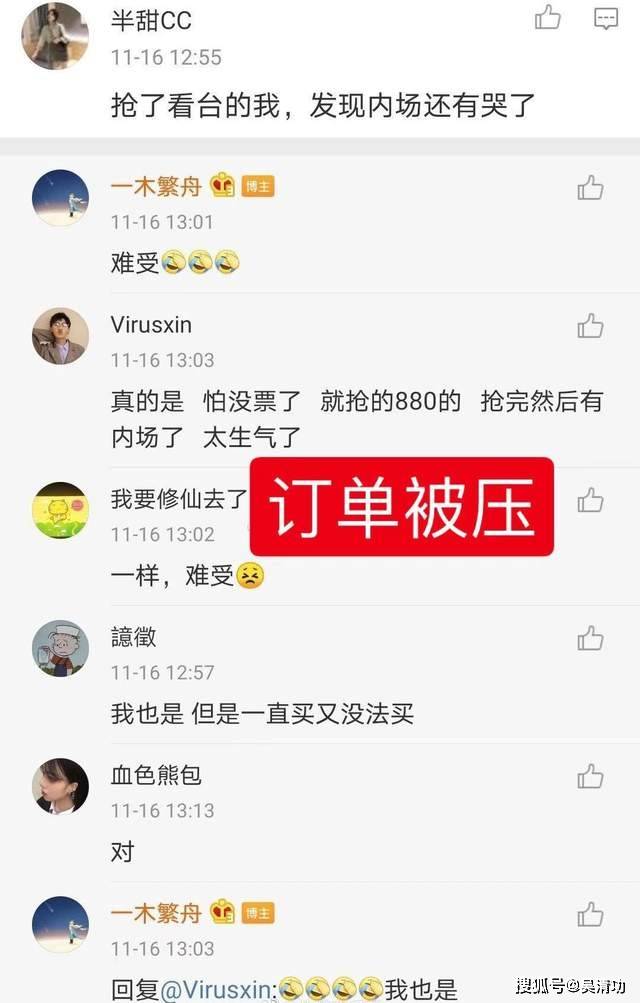This screenshot has height=1003, width=640.
Task: Like 我要修仙去了's comment
Action: tap(590, 499)
